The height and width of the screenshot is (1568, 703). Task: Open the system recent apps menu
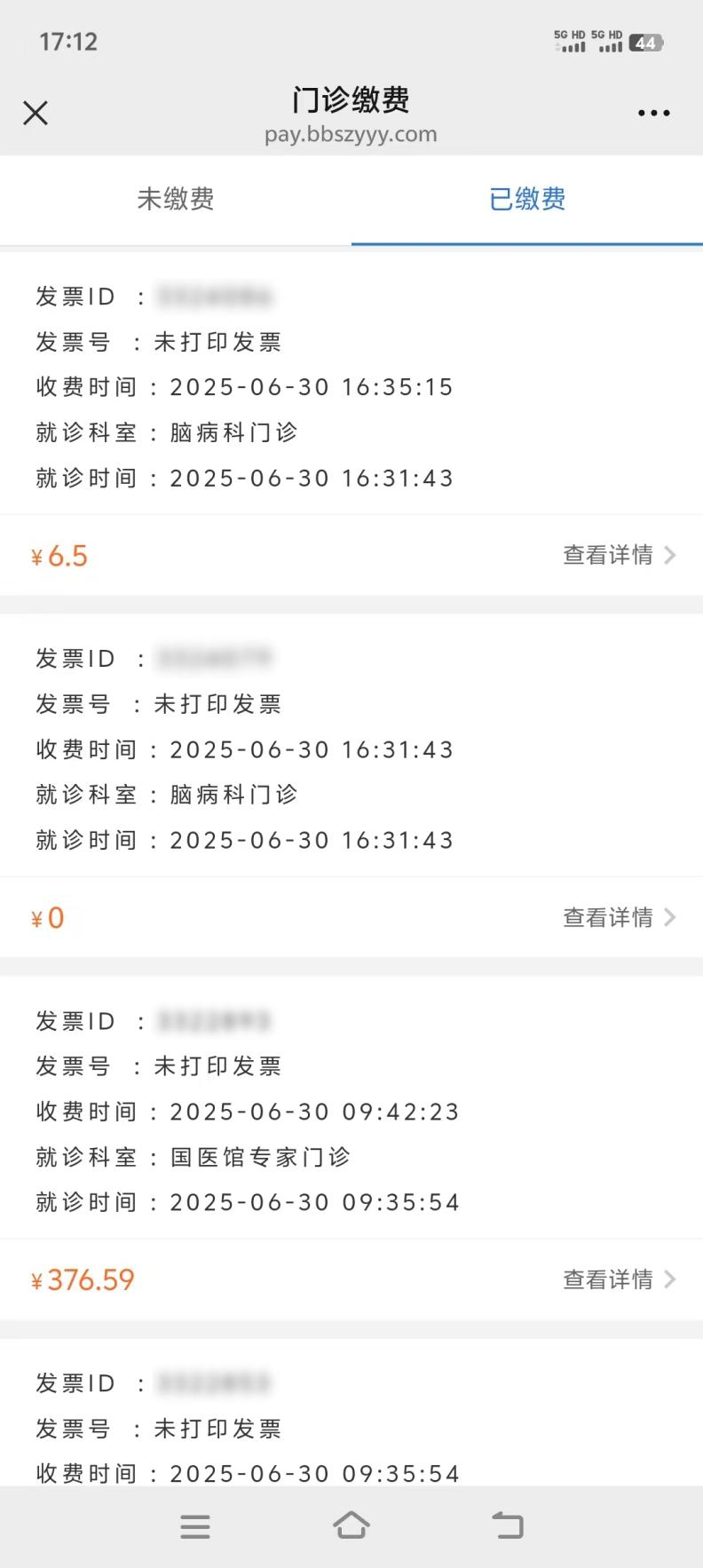tap(195, 1526)
